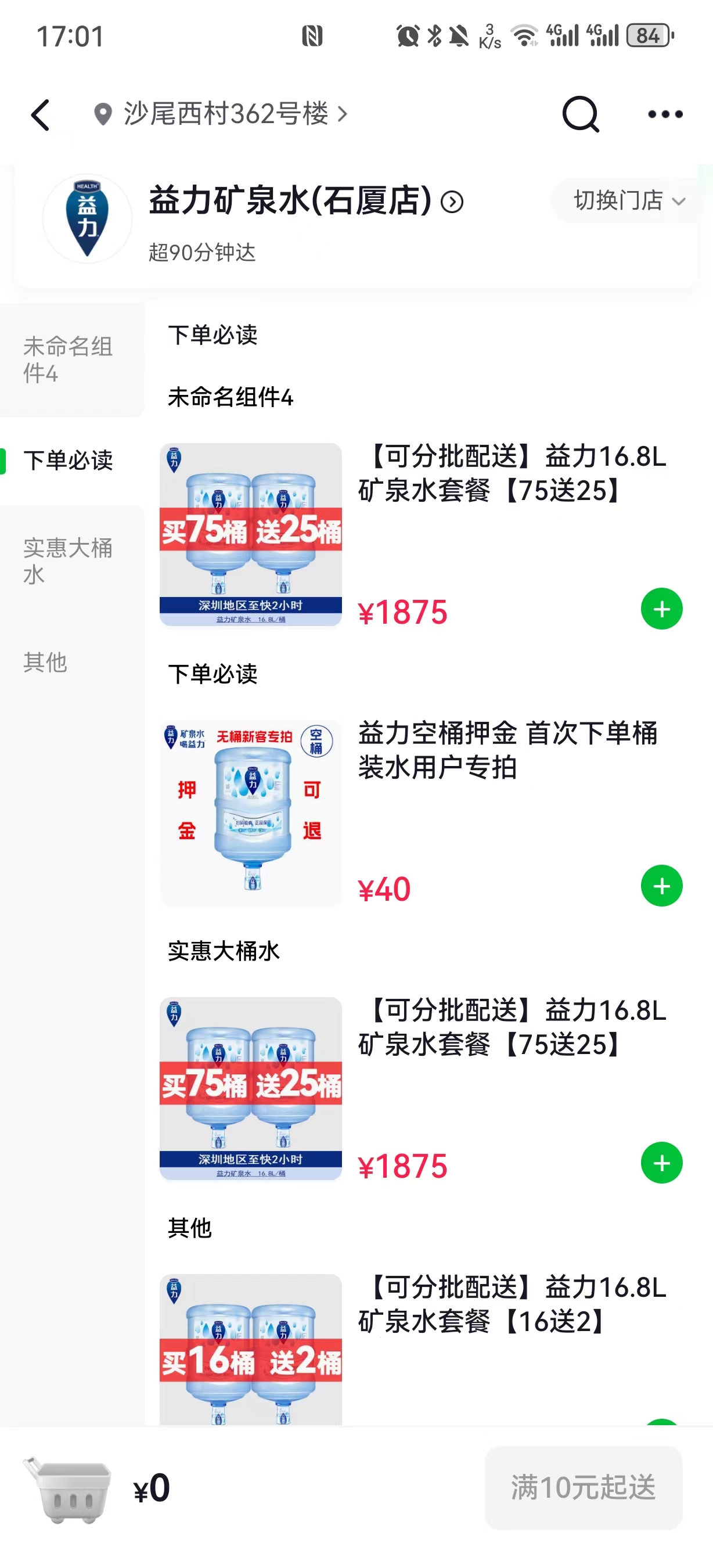Add 益力空桶押金 deposit item to the cart
The height and width of the screenshot is (1568, 713).
[x=661, y=886]
